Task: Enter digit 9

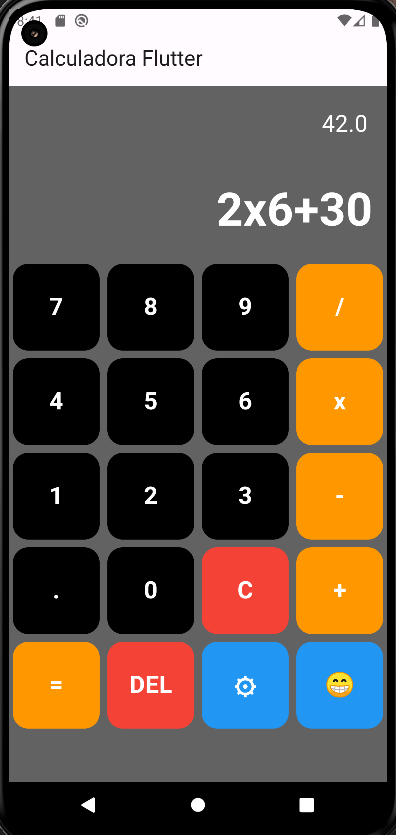Action: coord(245,307)
